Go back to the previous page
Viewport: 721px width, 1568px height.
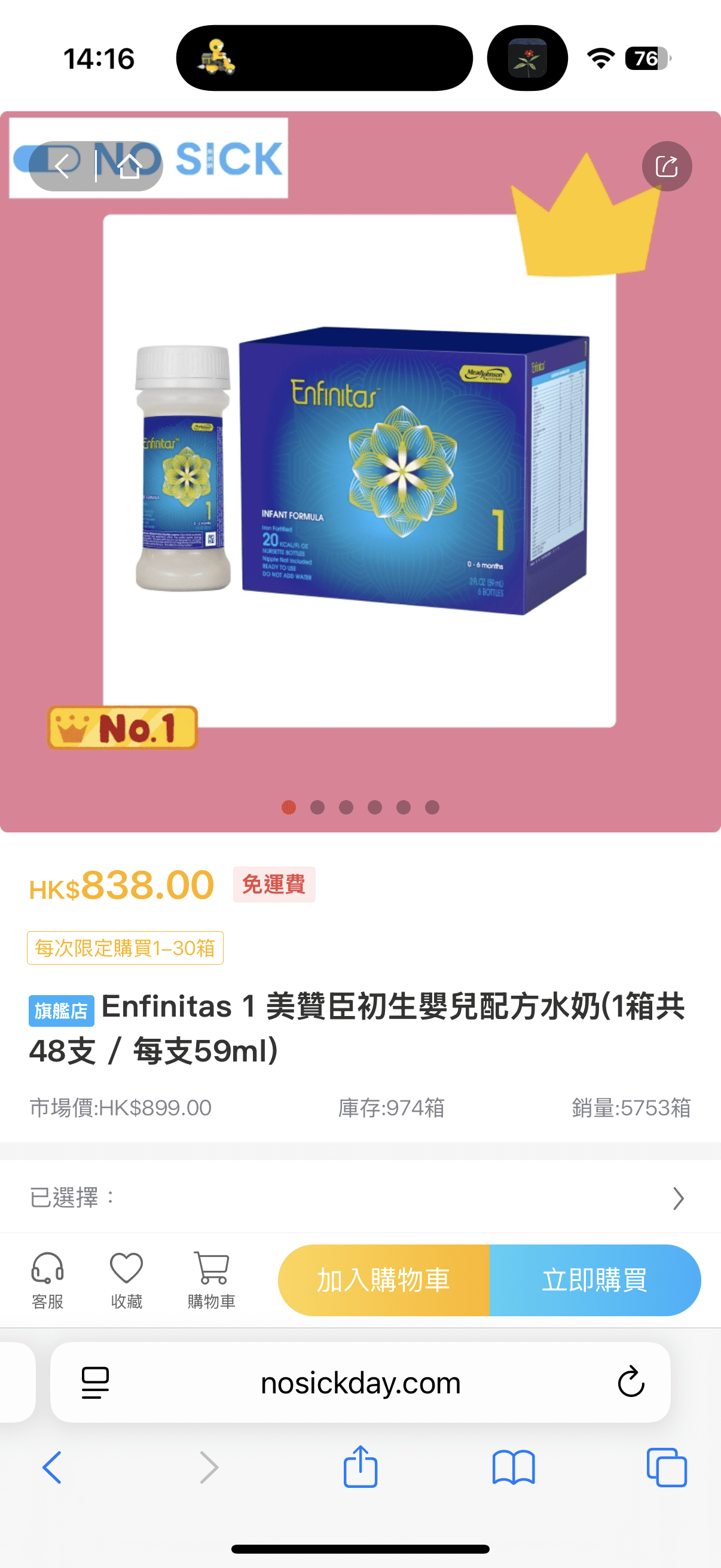(x=63, y=166)
